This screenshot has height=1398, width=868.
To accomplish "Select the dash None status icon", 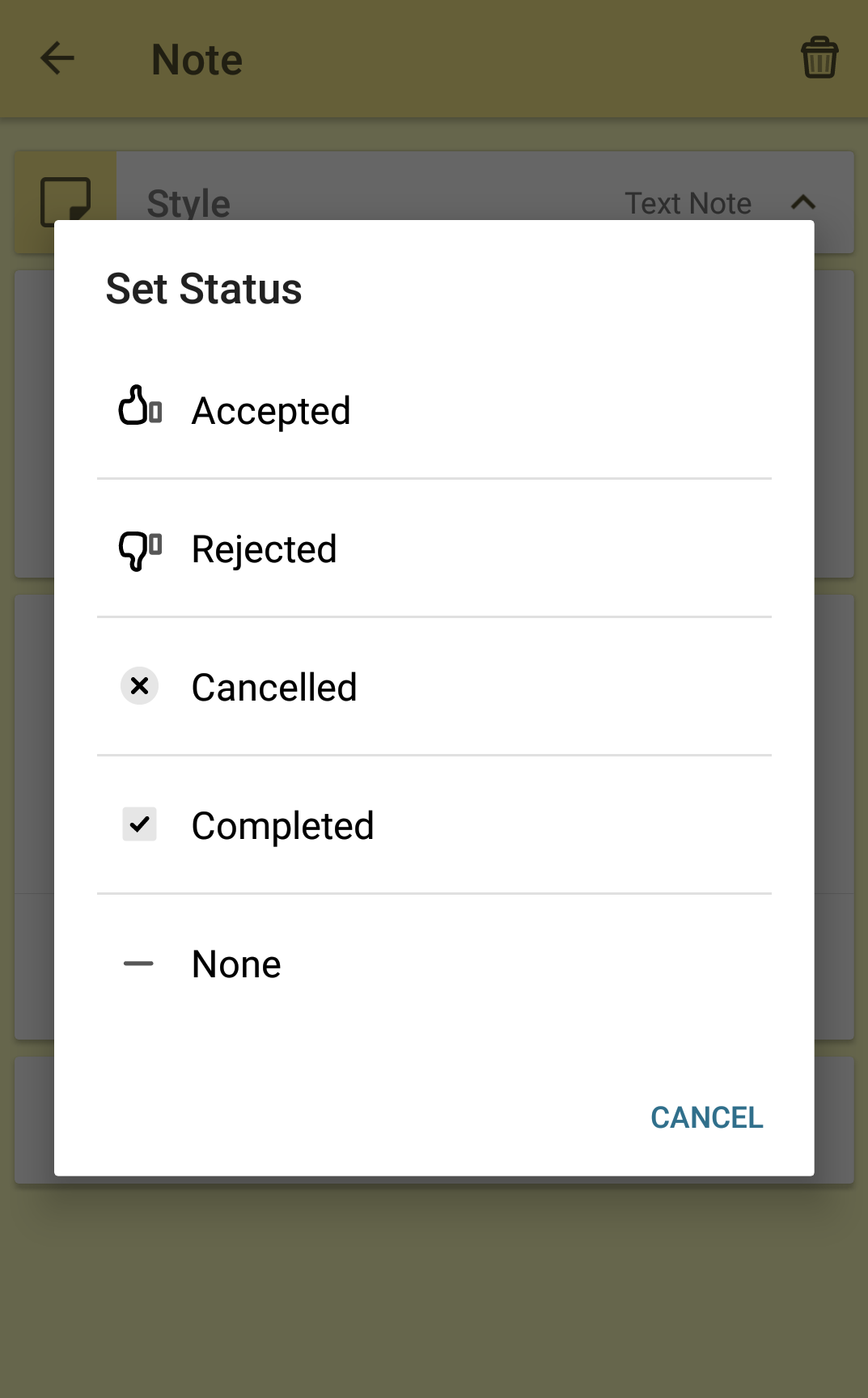I will 139,963.
